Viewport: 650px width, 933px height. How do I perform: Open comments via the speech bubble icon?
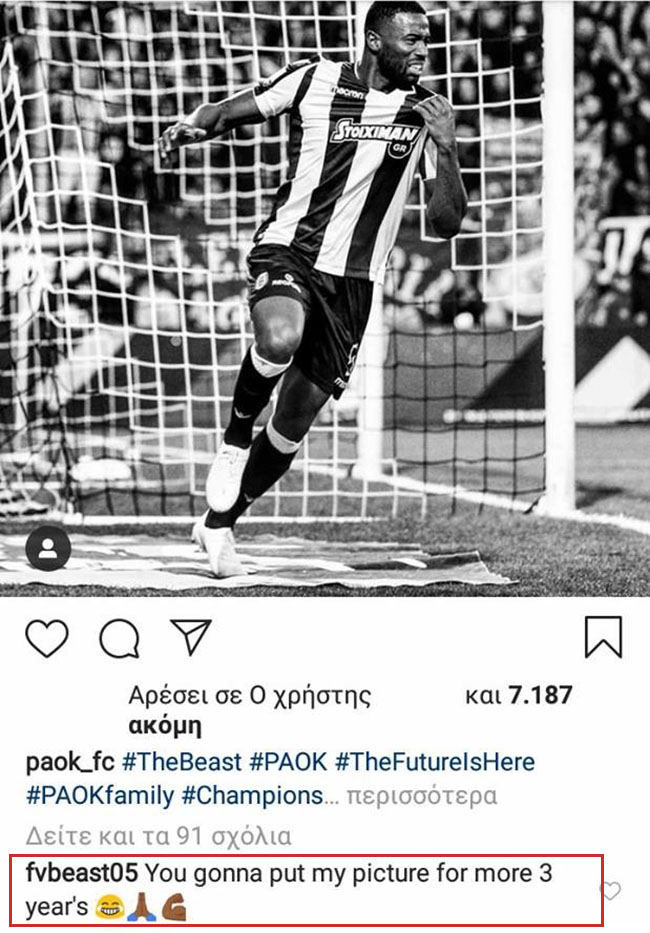click(119, 637)
